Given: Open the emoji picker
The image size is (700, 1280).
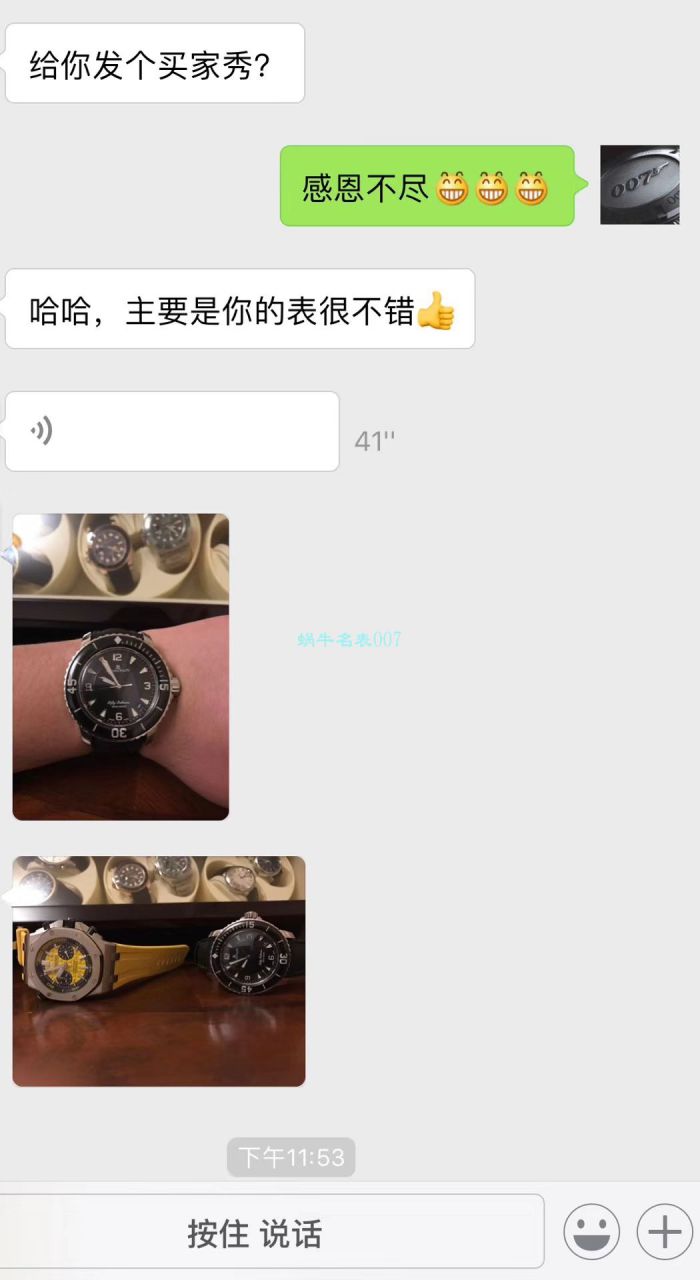Looking at the screenshot, I should click(x=591, y=1232).
